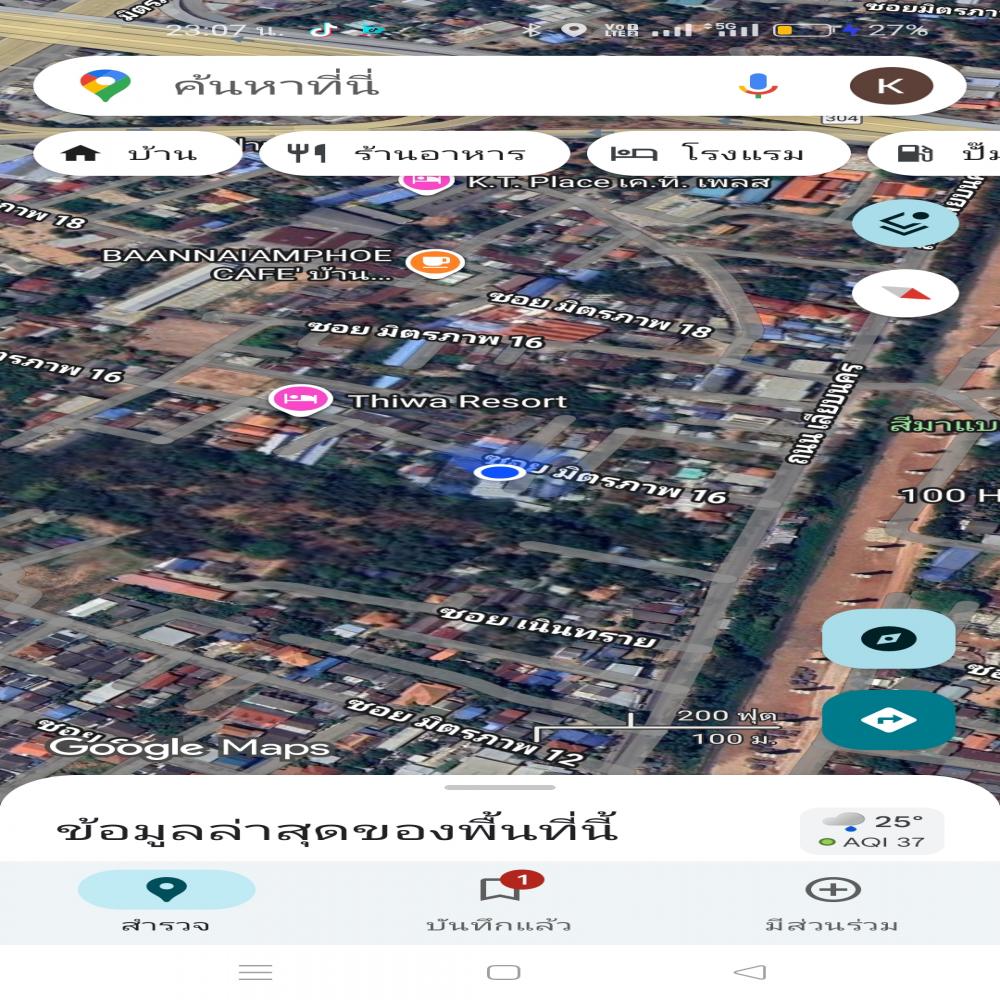Select the บ้าน home chip
This screenshot has height=1000, width=1000.
coord(137,154)
